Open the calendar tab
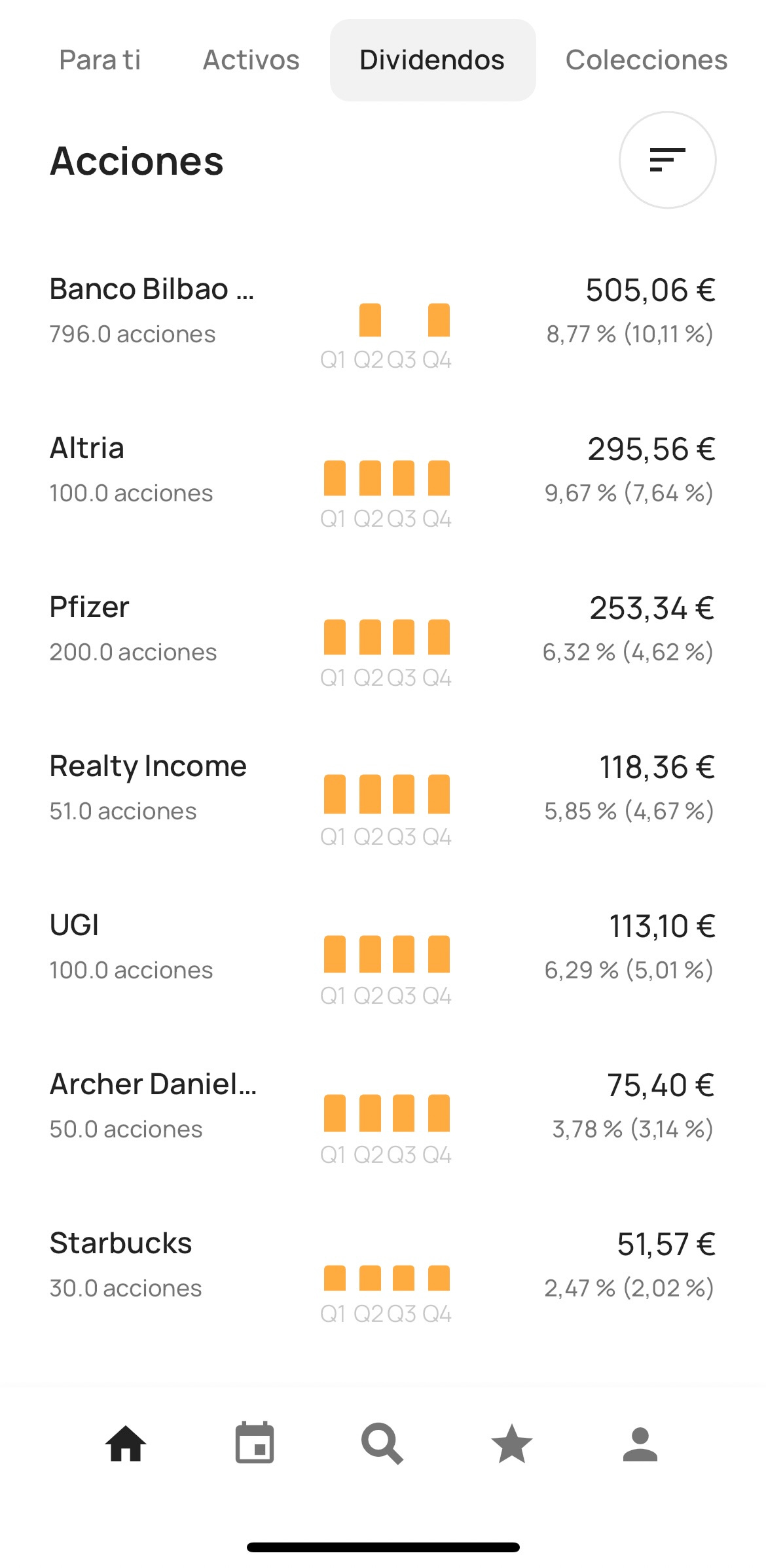The width and height of the screenshot is (766, 1568). 255,1442
